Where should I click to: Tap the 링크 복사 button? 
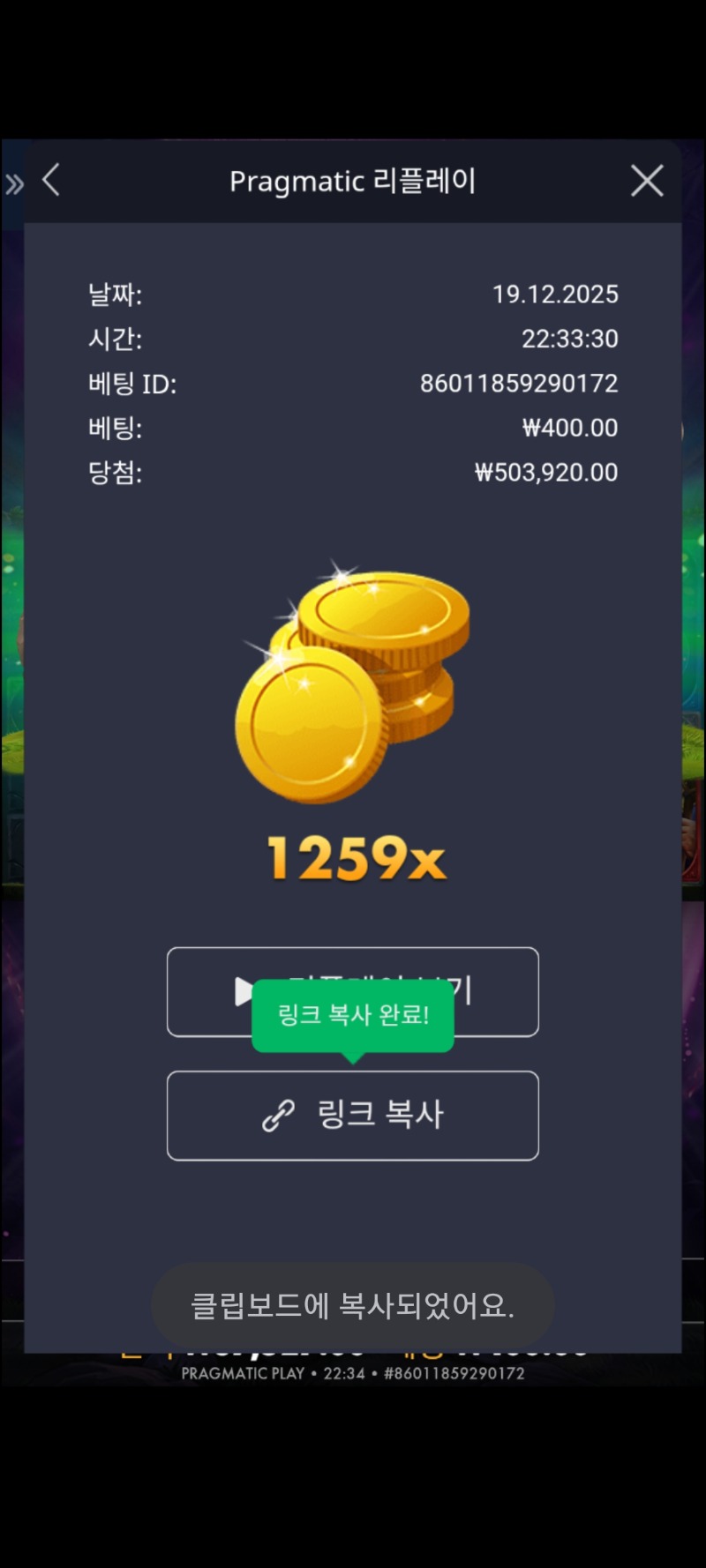(x=353, y=1116)
